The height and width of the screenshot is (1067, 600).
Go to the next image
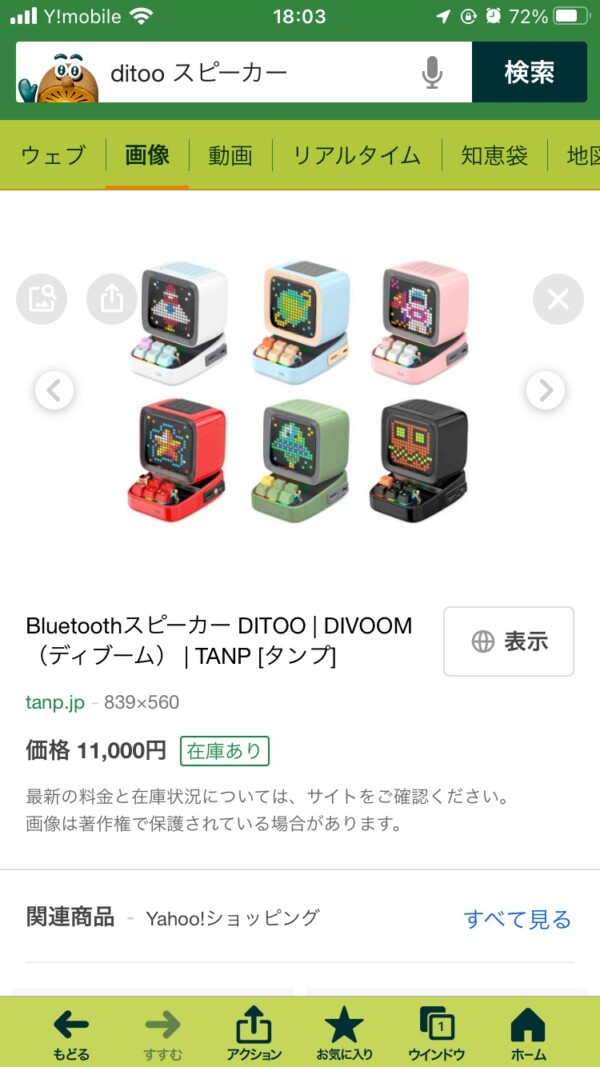(546, 391)
